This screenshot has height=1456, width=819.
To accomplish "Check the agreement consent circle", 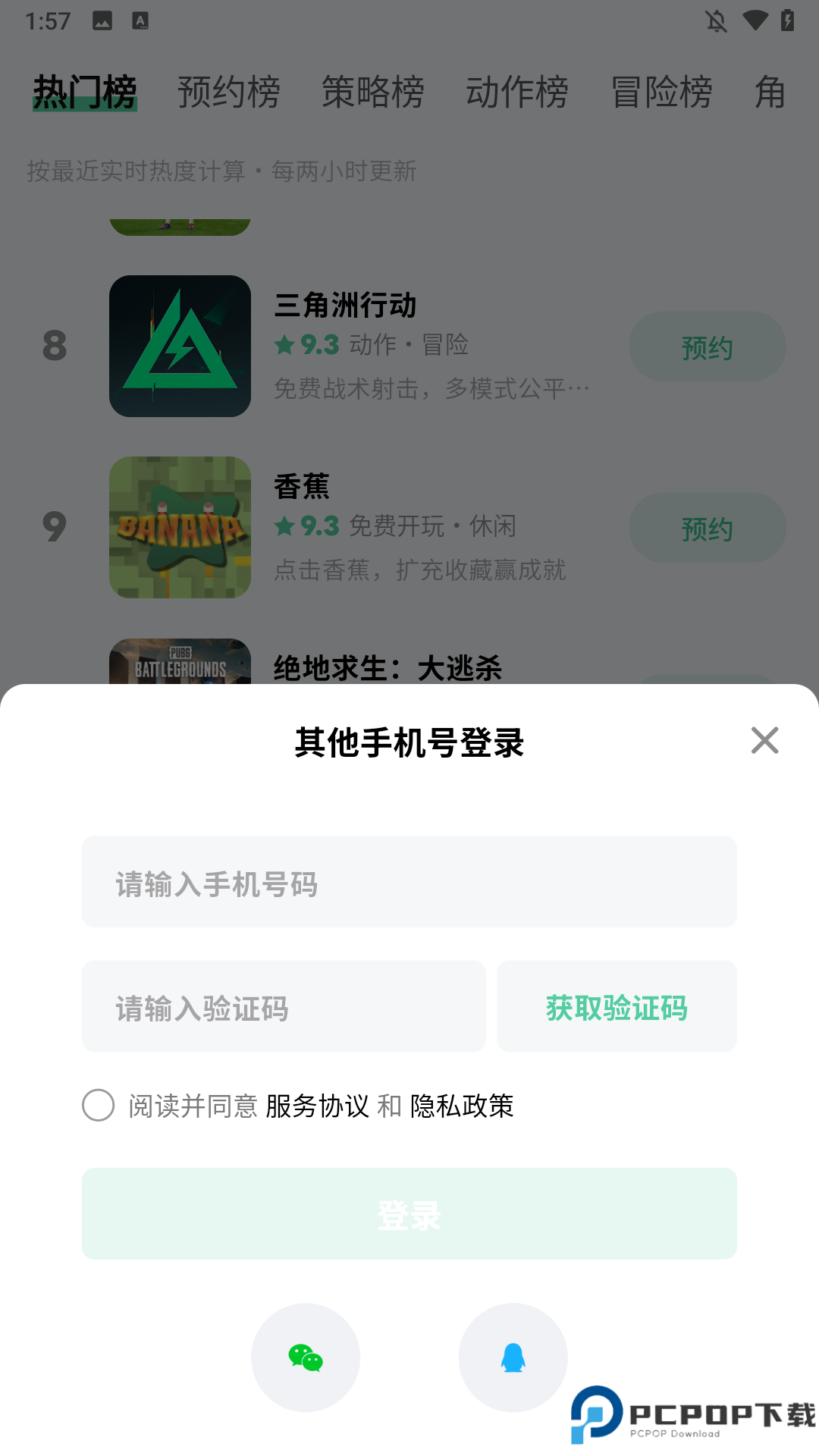I will pos(99,1106).
